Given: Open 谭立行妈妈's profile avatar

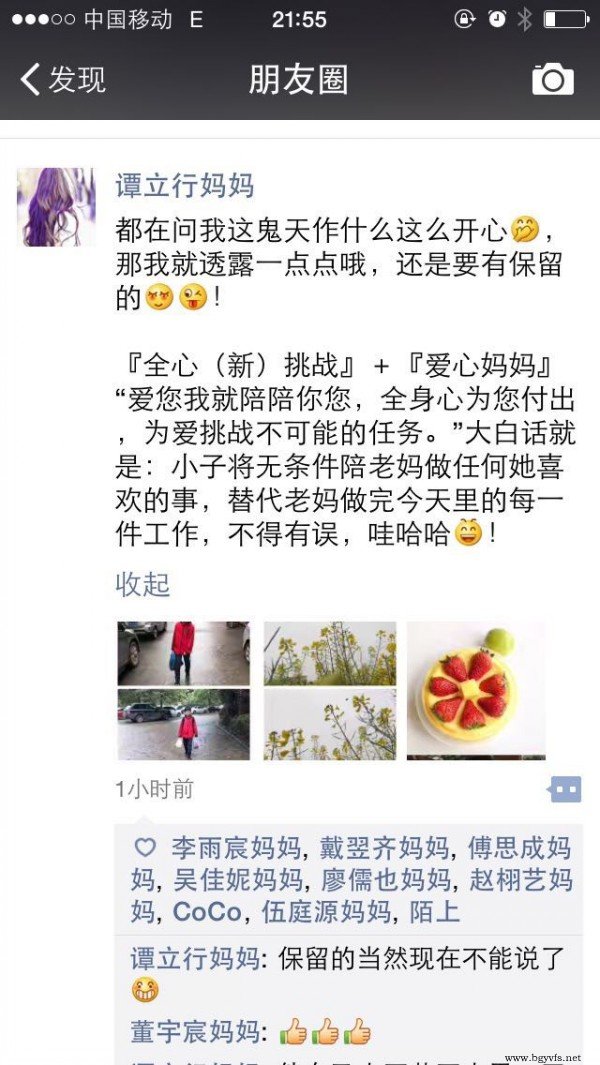Looking at the screenshot, I should click(x=56, y=207).
